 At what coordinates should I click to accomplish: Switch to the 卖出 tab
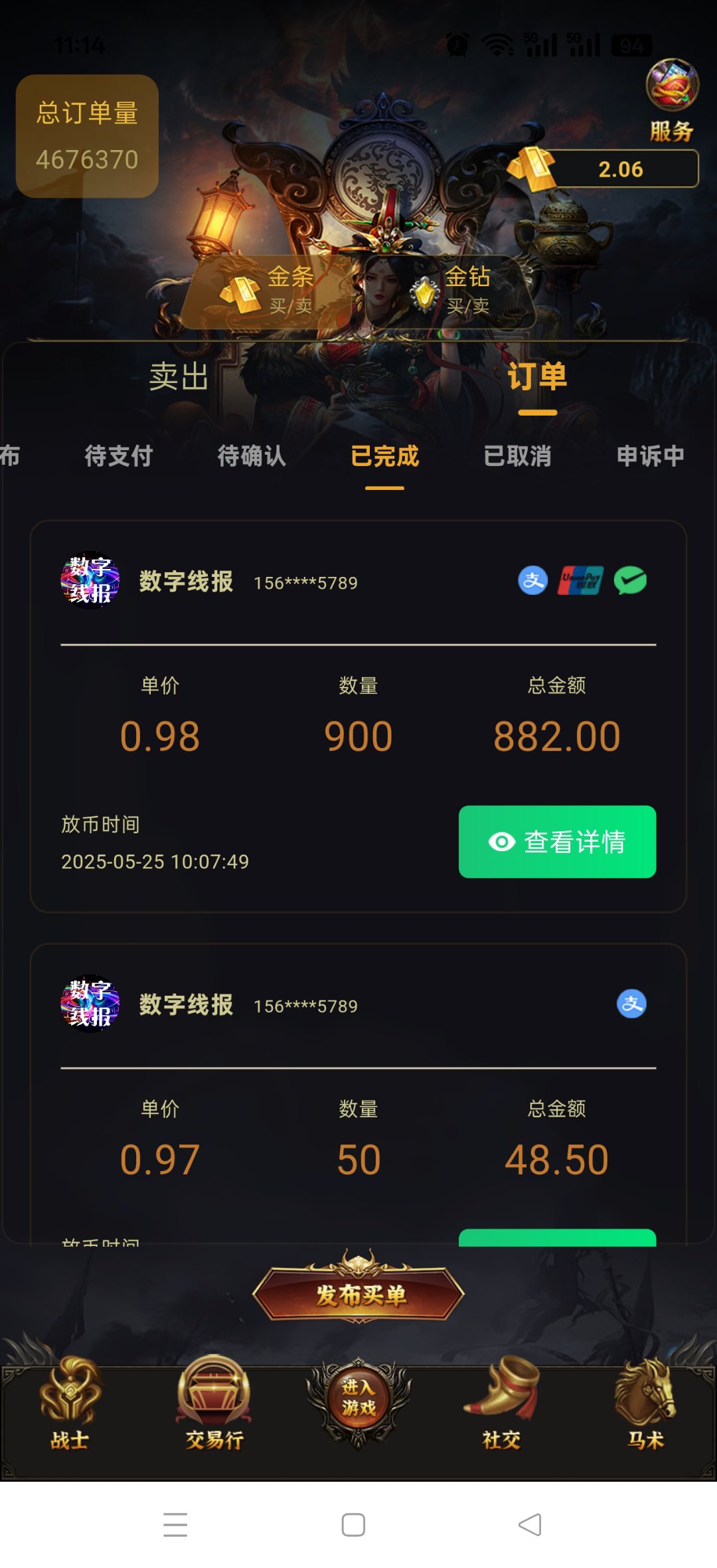click(179, 377)
